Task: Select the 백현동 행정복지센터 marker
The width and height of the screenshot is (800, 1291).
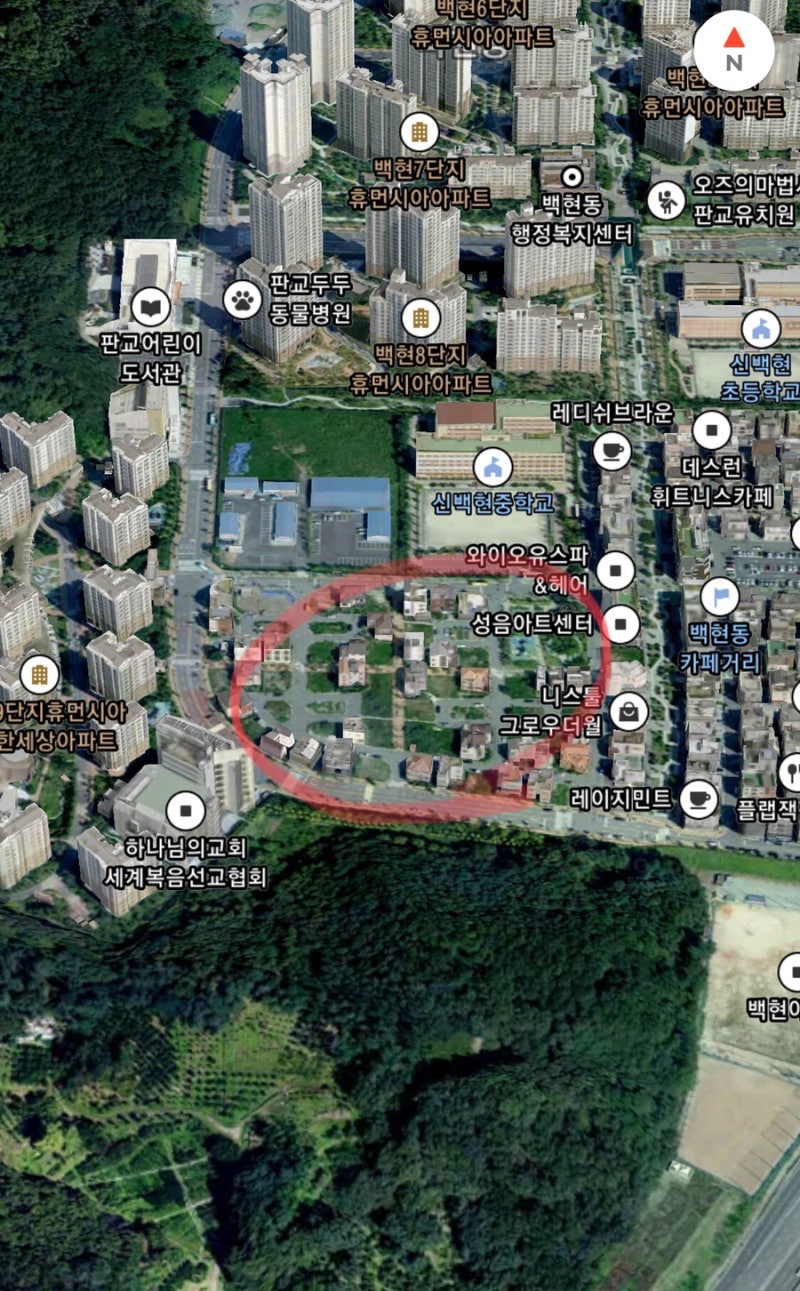Action: pyautogui.click(x=572, y=178)
